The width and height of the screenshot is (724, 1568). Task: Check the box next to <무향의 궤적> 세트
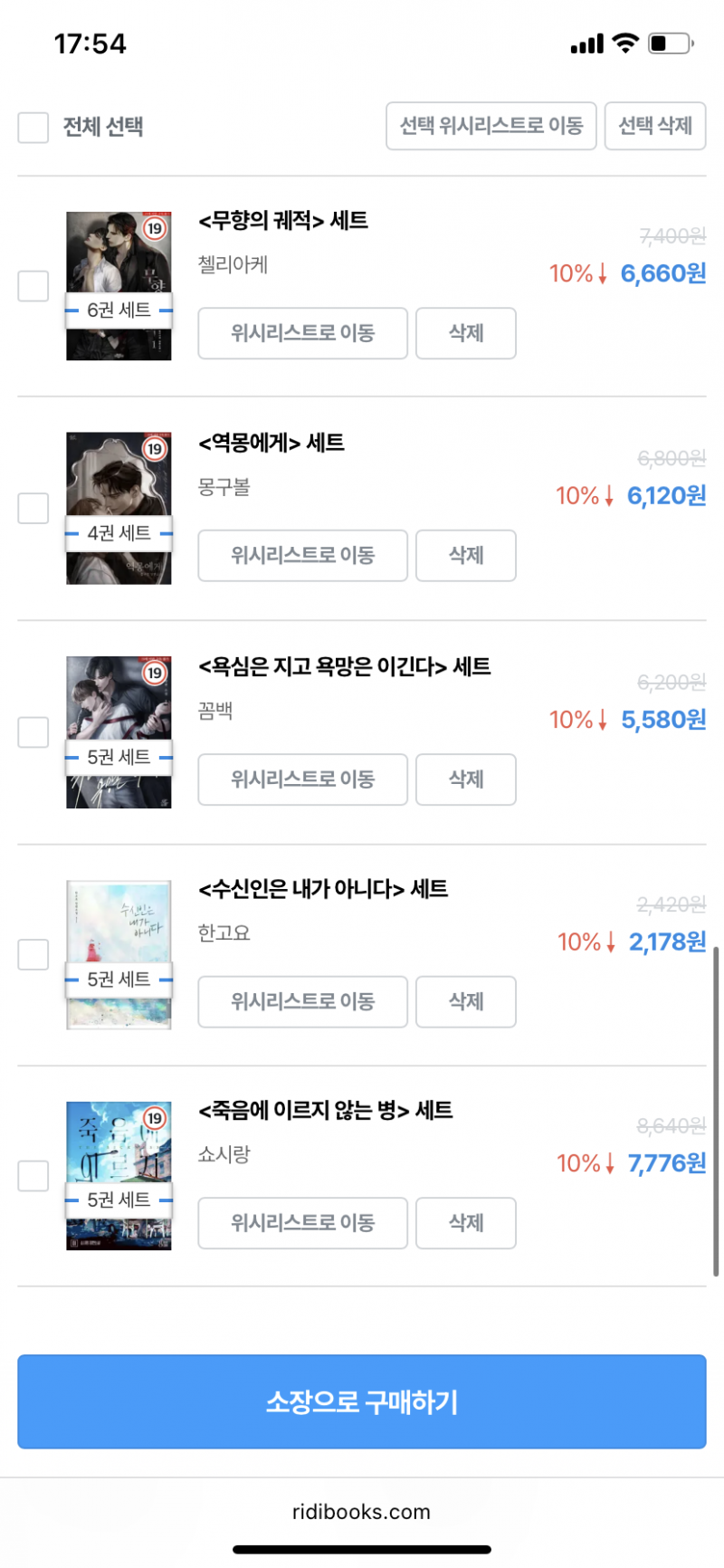tap(33, 285)
